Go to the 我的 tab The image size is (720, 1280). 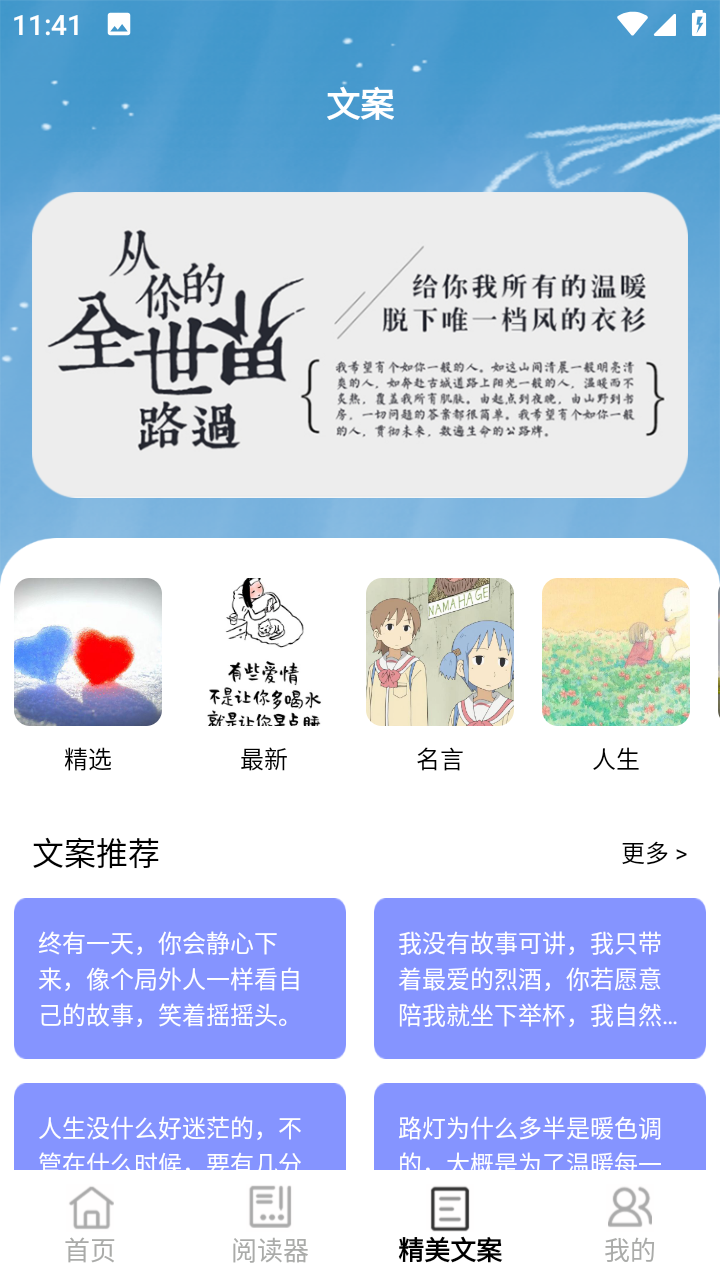click(x=630, y=1225)
